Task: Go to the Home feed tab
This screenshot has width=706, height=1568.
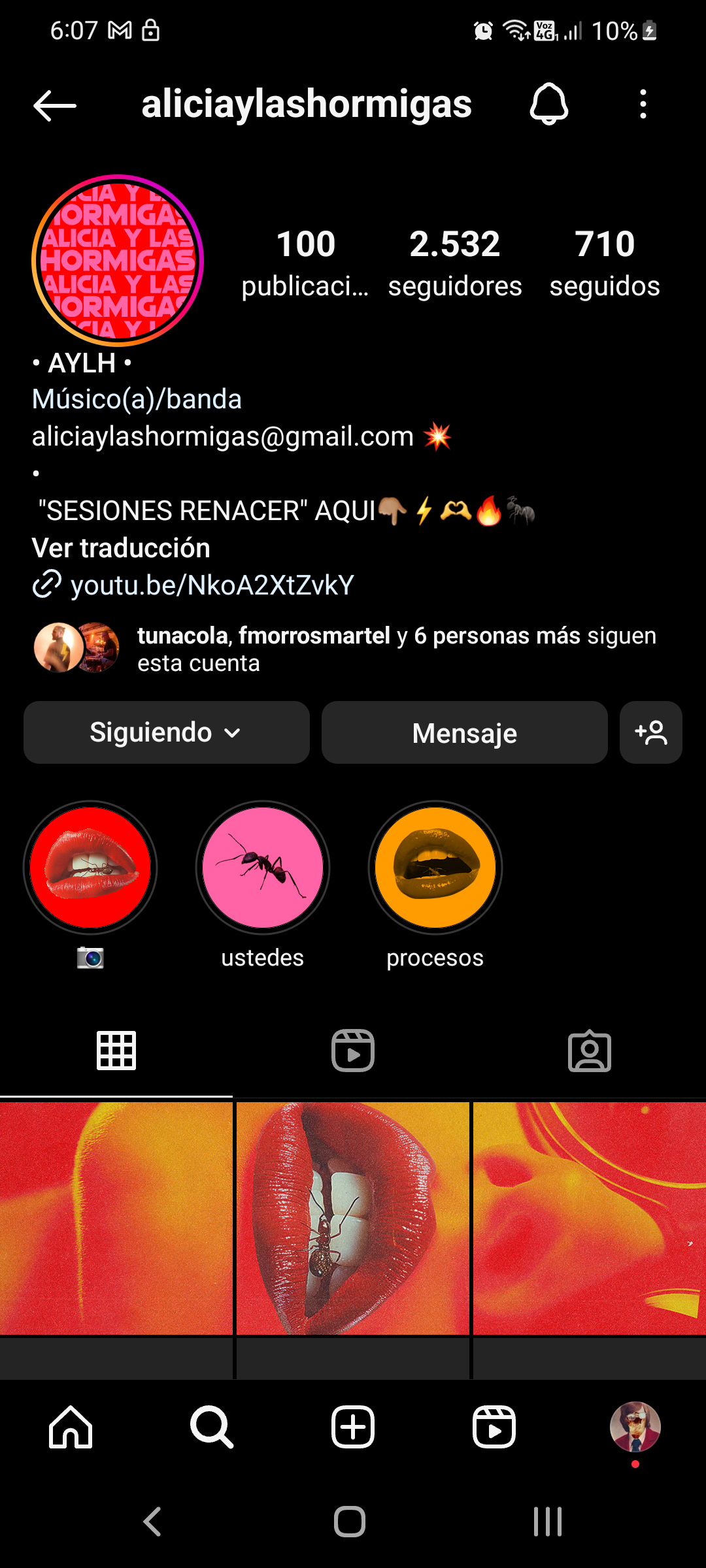Action: pos(71,1428)
